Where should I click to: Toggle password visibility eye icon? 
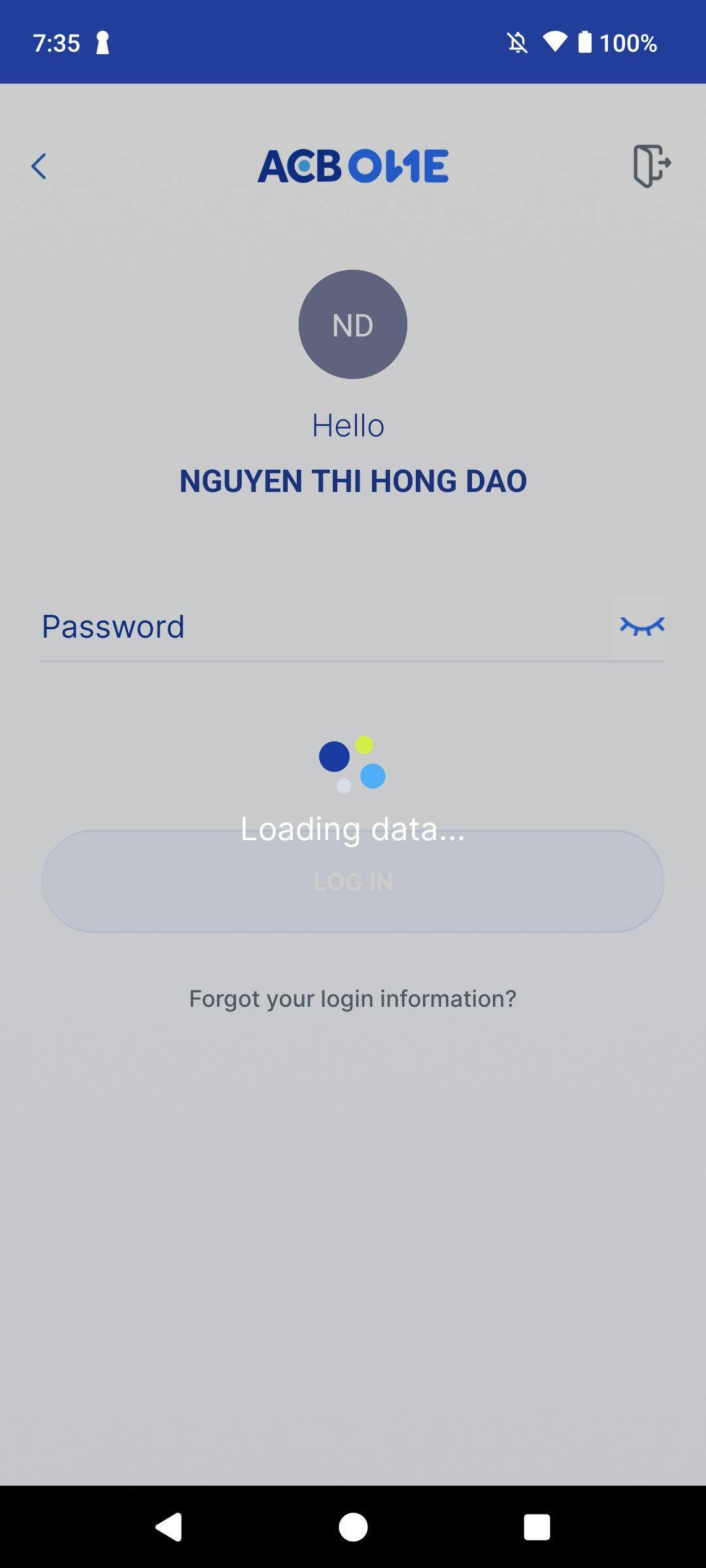point(641,627)
